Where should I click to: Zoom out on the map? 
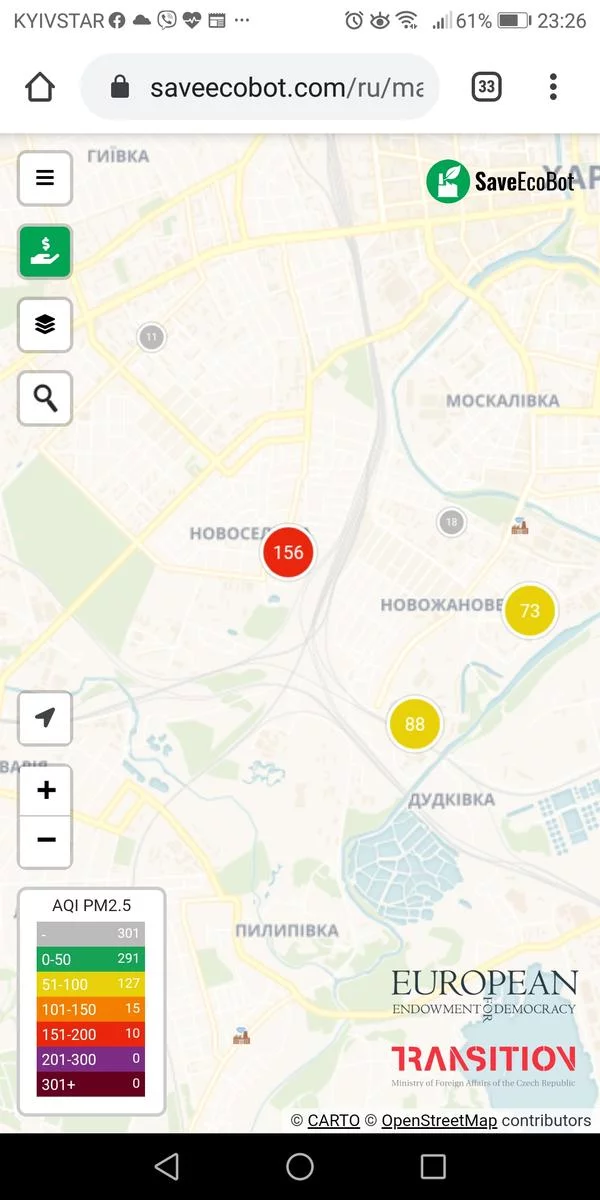coord(45,840)
